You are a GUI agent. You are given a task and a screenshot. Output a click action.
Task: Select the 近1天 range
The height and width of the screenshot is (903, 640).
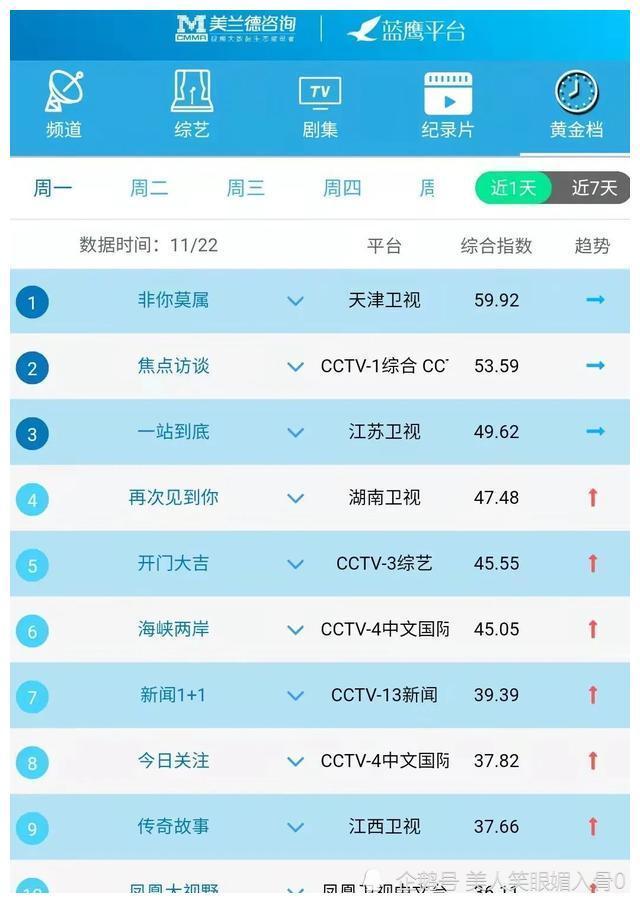(513, 188)
